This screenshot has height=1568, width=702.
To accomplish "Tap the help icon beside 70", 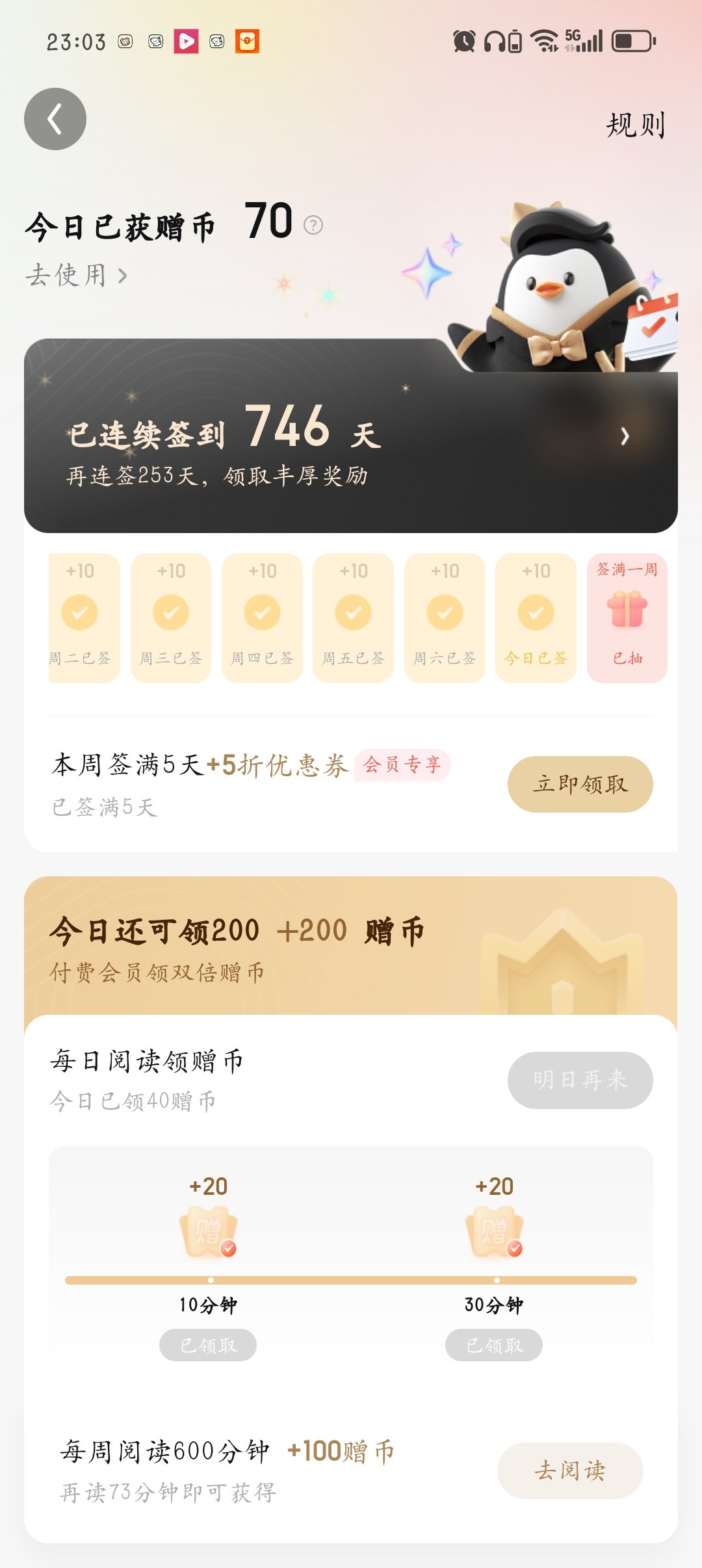I will pyautogui.click(x=313, y=225).
